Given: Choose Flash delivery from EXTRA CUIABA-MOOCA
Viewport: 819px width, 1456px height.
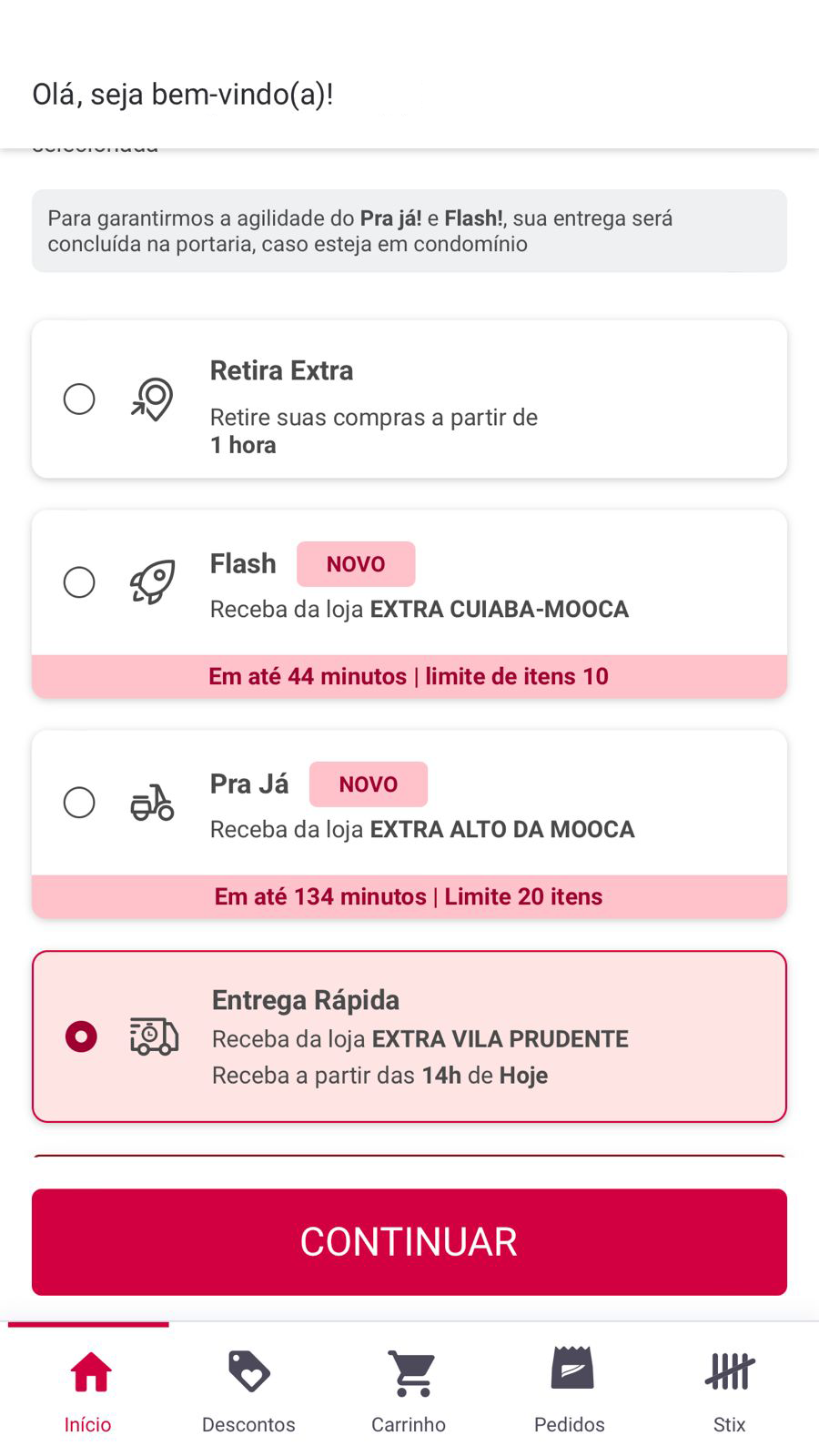Looking at the screenshot, I should click(x=409, y=603).
